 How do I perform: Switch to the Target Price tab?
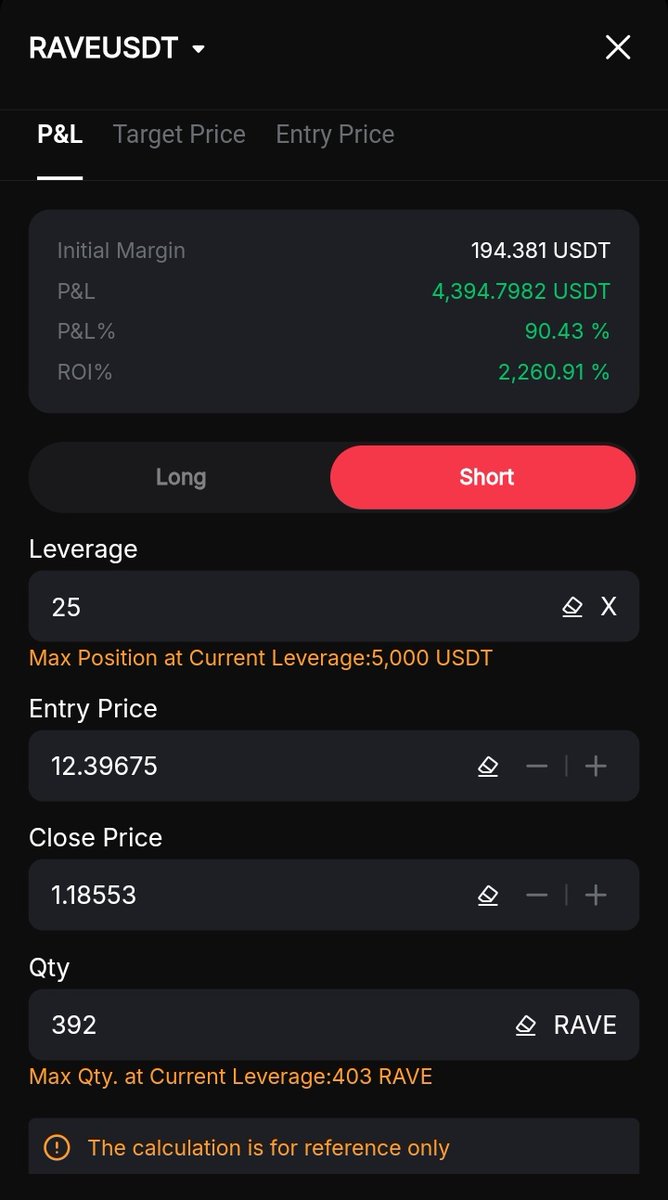coord(179,135)
